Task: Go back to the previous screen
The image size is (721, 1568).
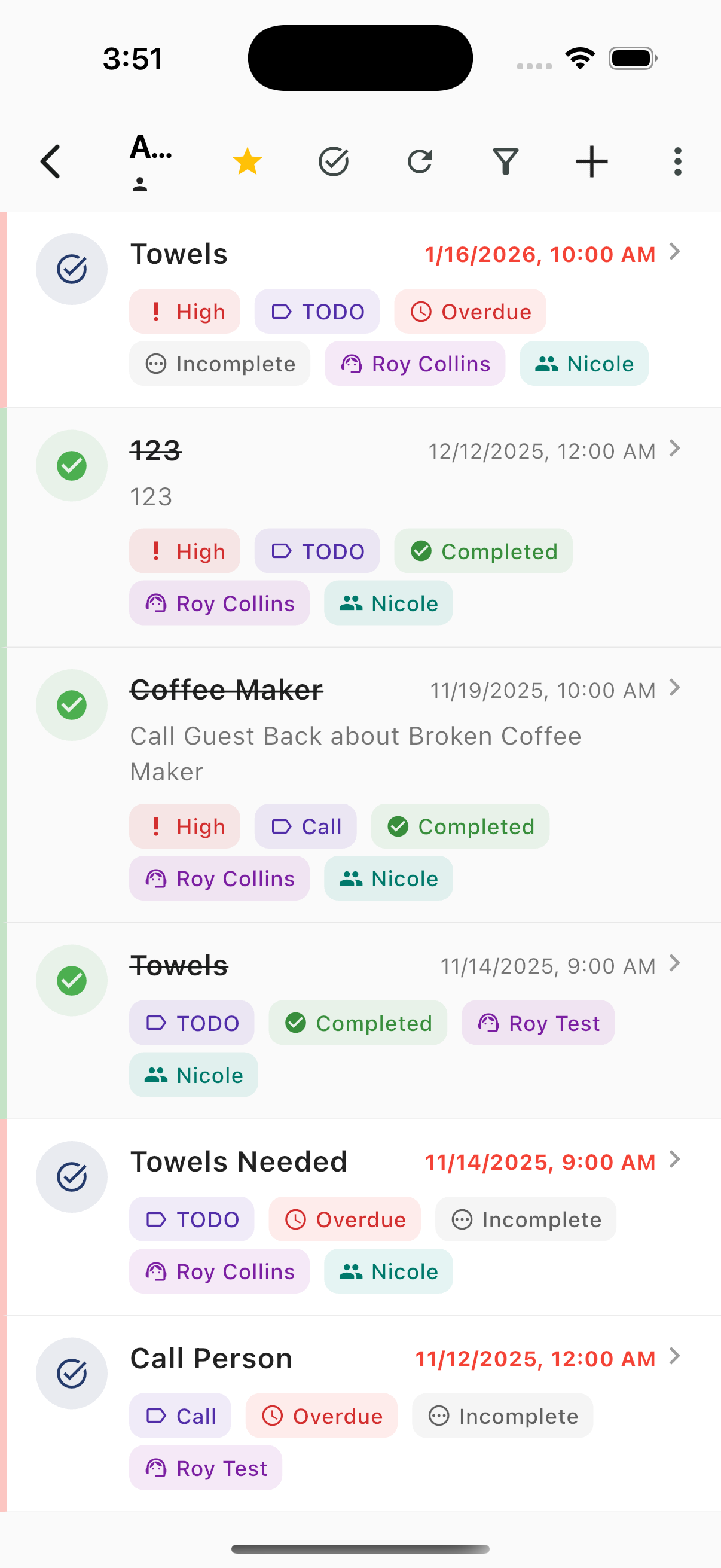Action: (51, 162)
